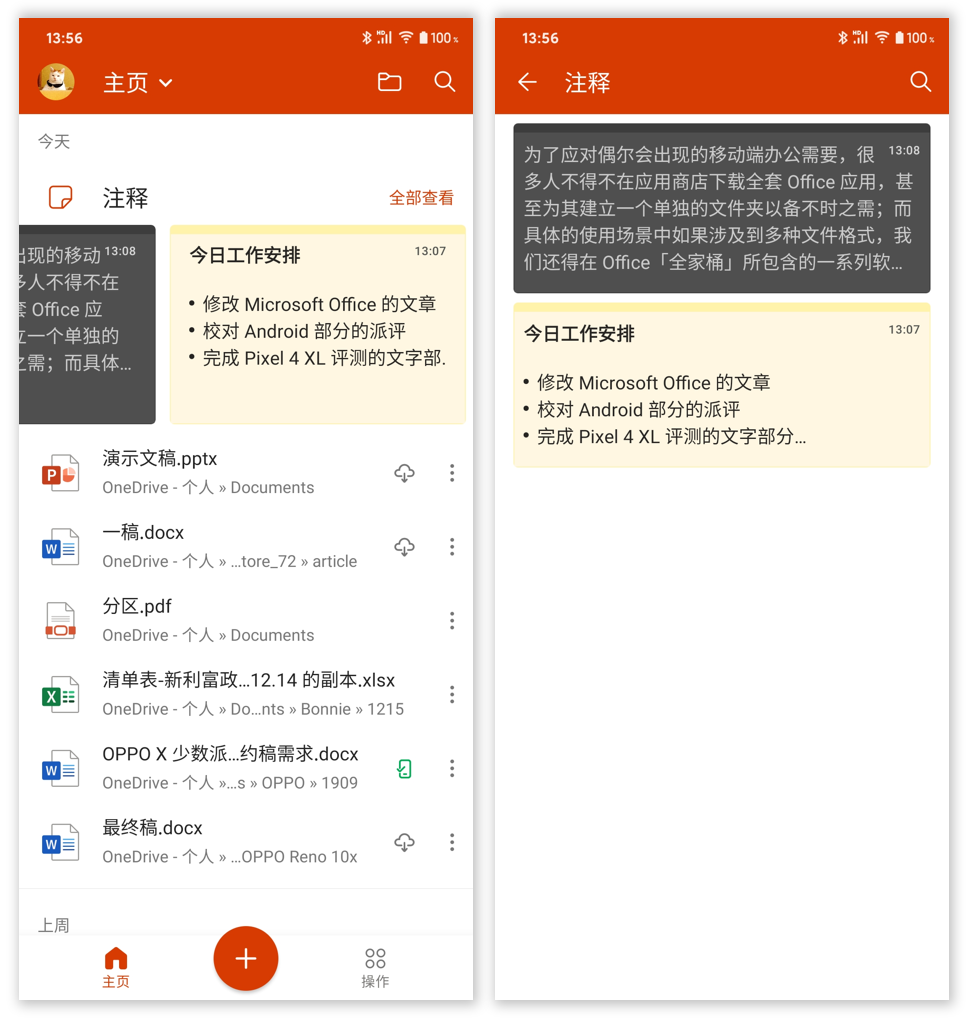Open 今日工作安排 note in the 注释 page list

point(721,385)
